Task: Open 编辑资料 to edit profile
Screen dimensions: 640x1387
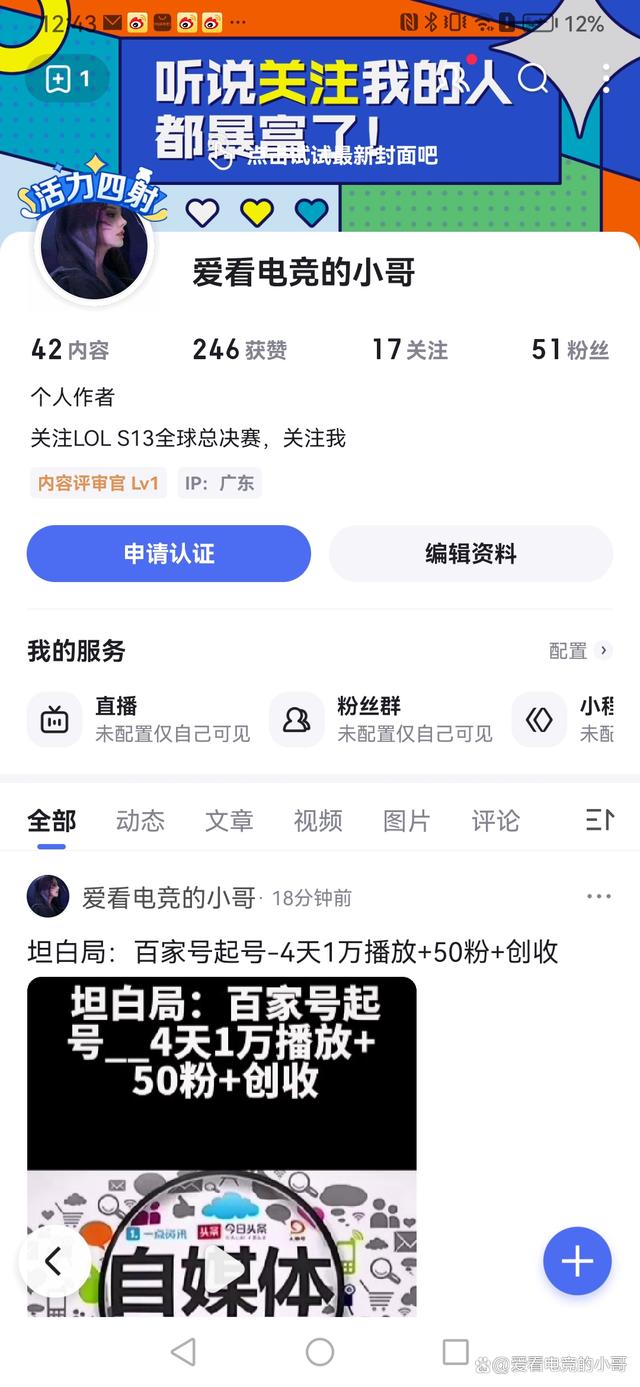Action: coord(470,553)
